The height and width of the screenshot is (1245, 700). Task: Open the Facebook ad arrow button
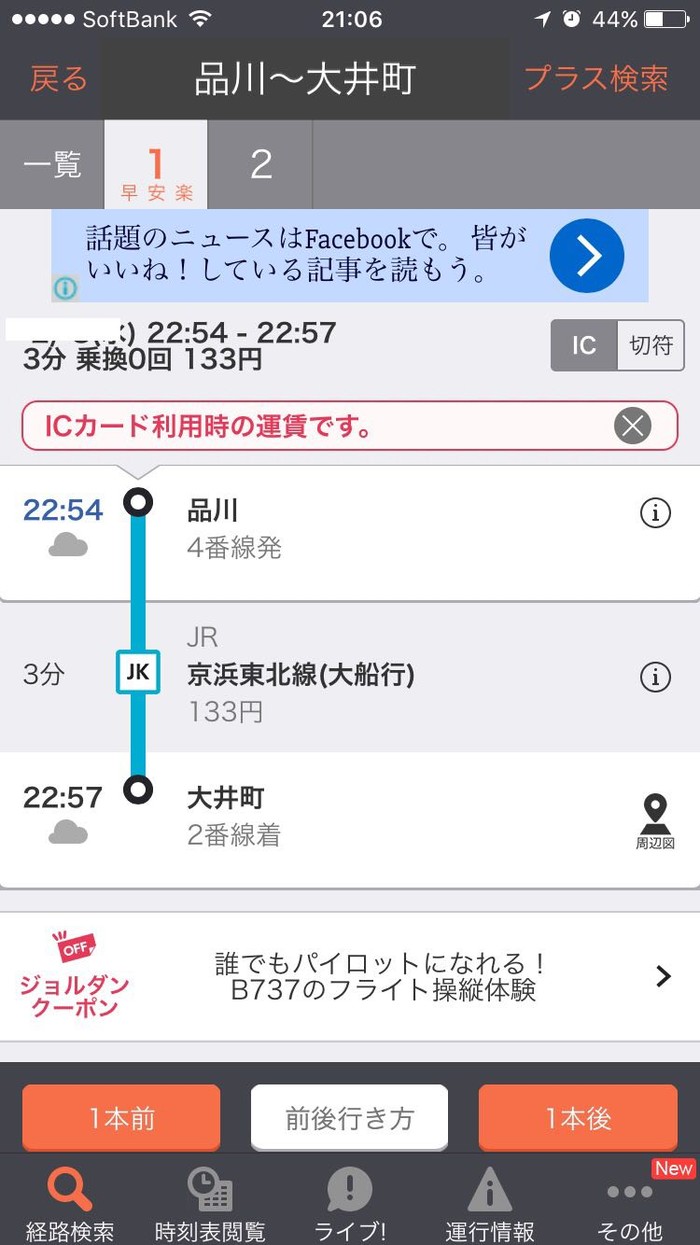click(587, 256)
